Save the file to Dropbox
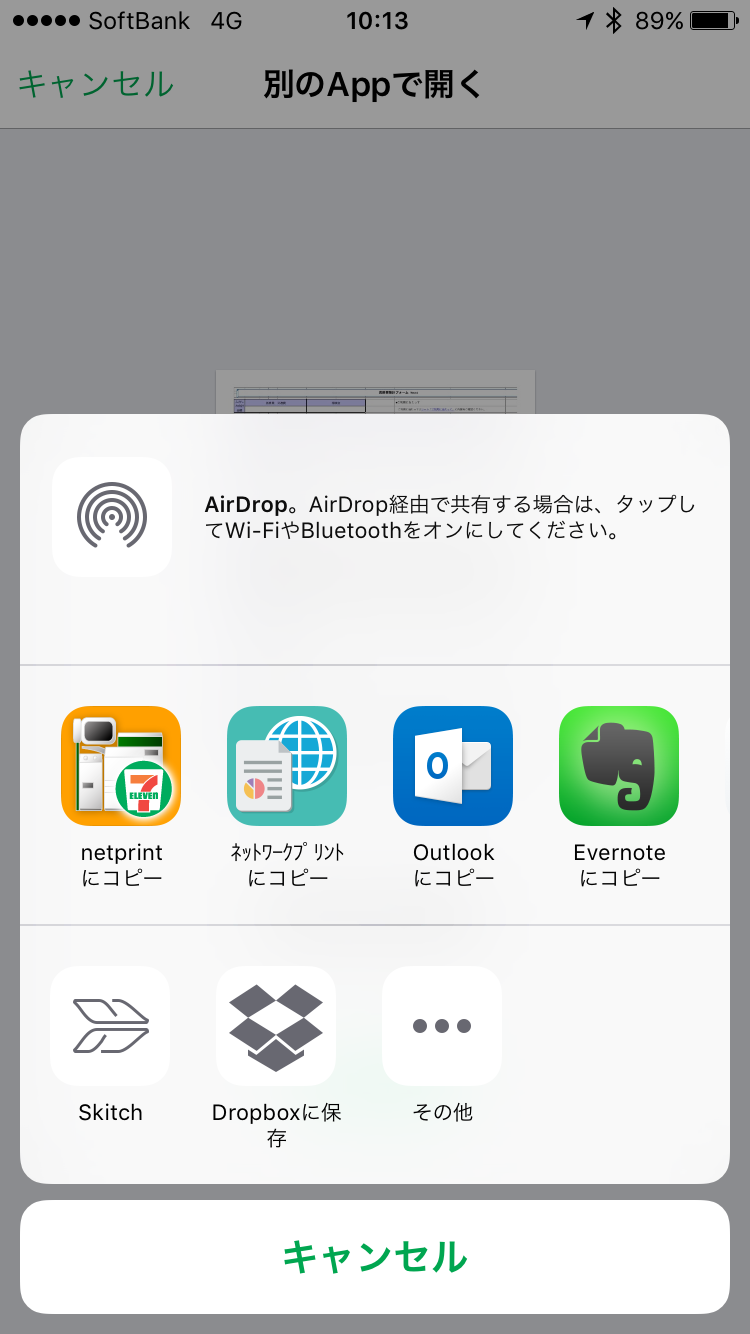Viewport: 750px width, 1334px height. (276, 1026)
